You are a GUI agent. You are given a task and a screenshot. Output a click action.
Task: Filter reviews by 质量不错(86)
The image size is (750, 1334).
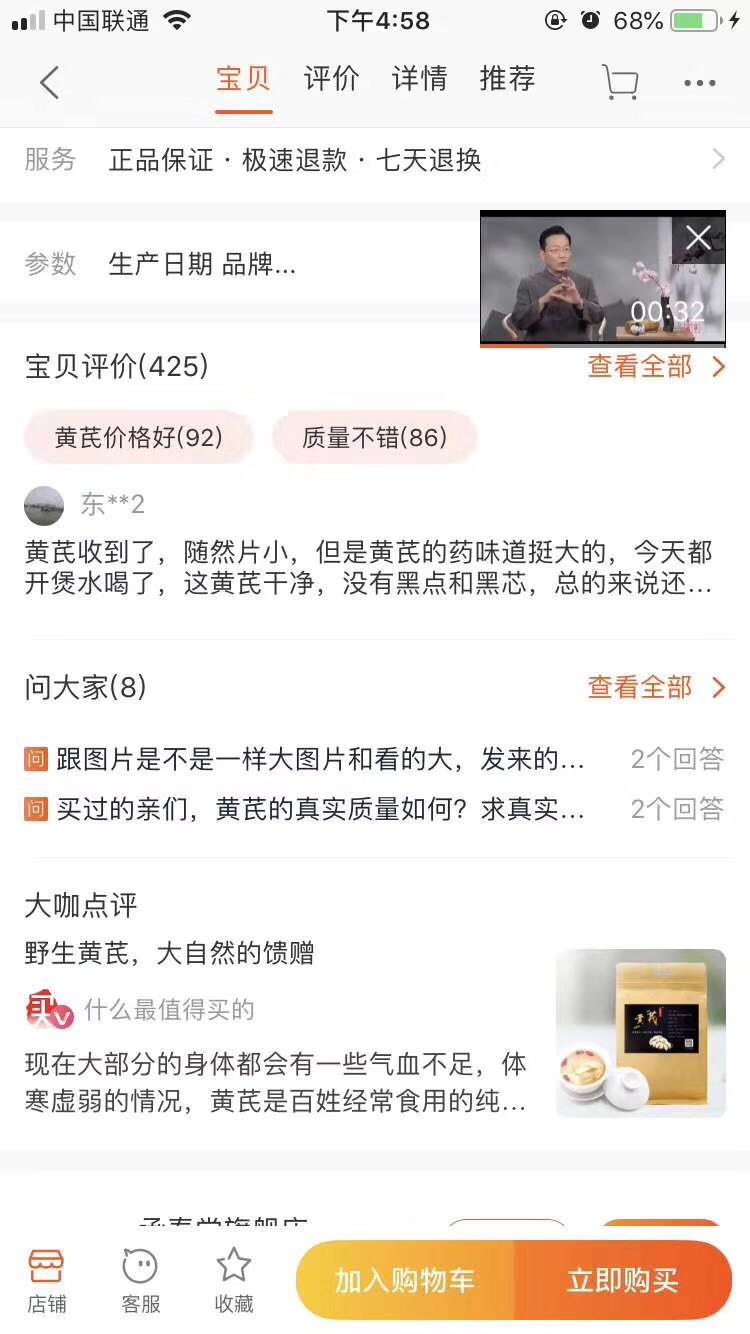click(375, 438)
